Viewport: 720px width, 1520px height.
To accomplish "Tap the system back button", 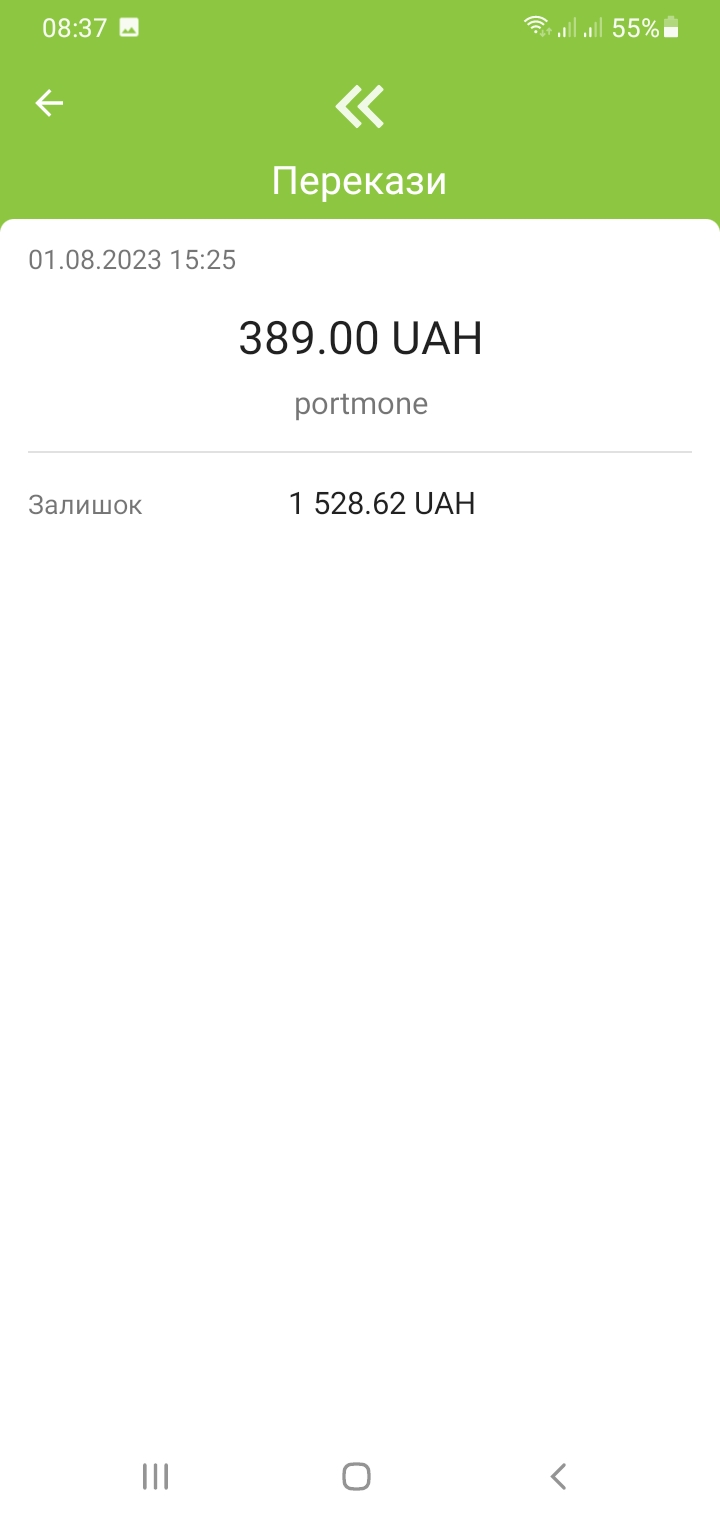I will tap(559, 1476).
